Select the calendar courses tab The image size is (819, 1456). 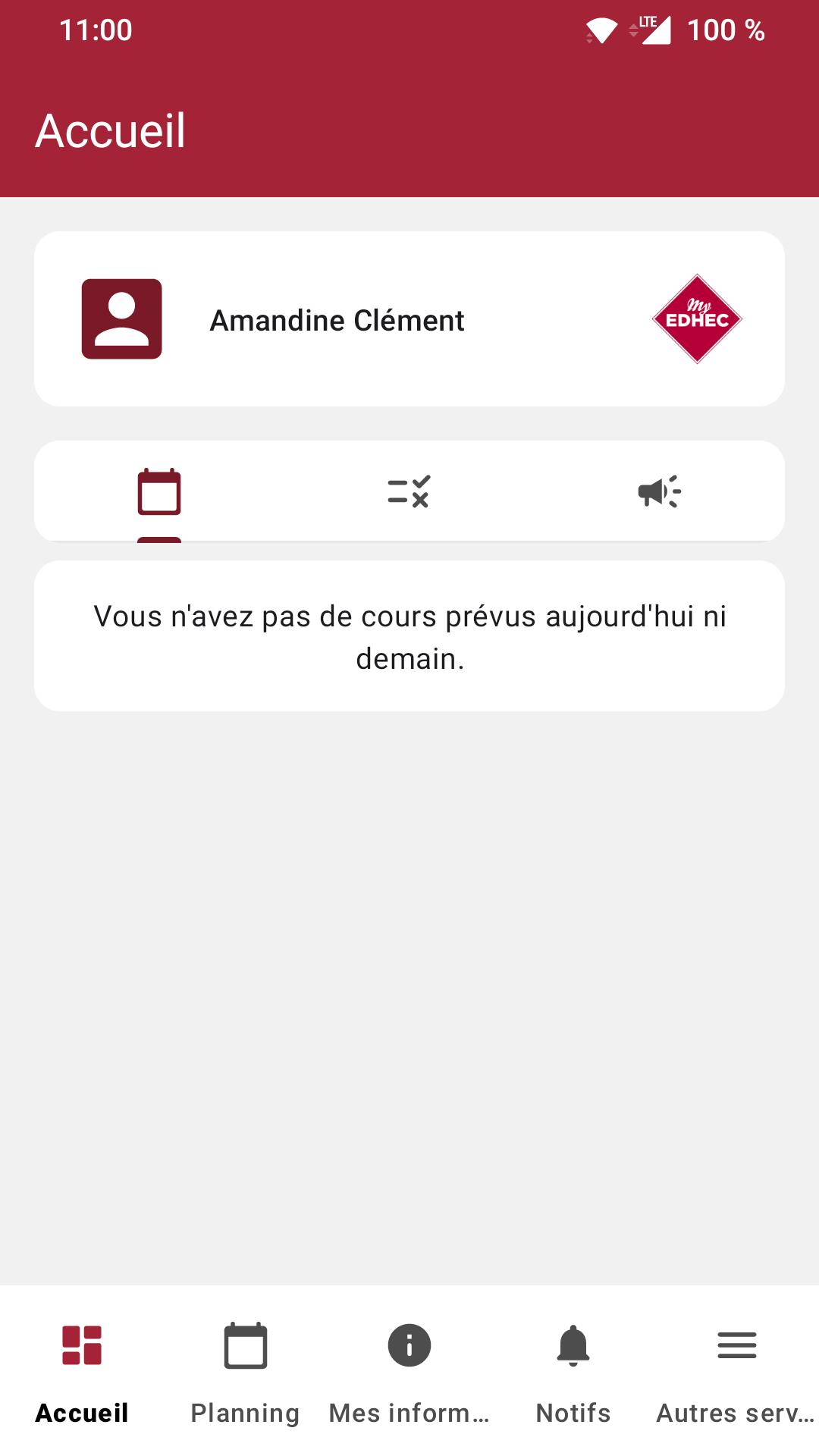159,492
